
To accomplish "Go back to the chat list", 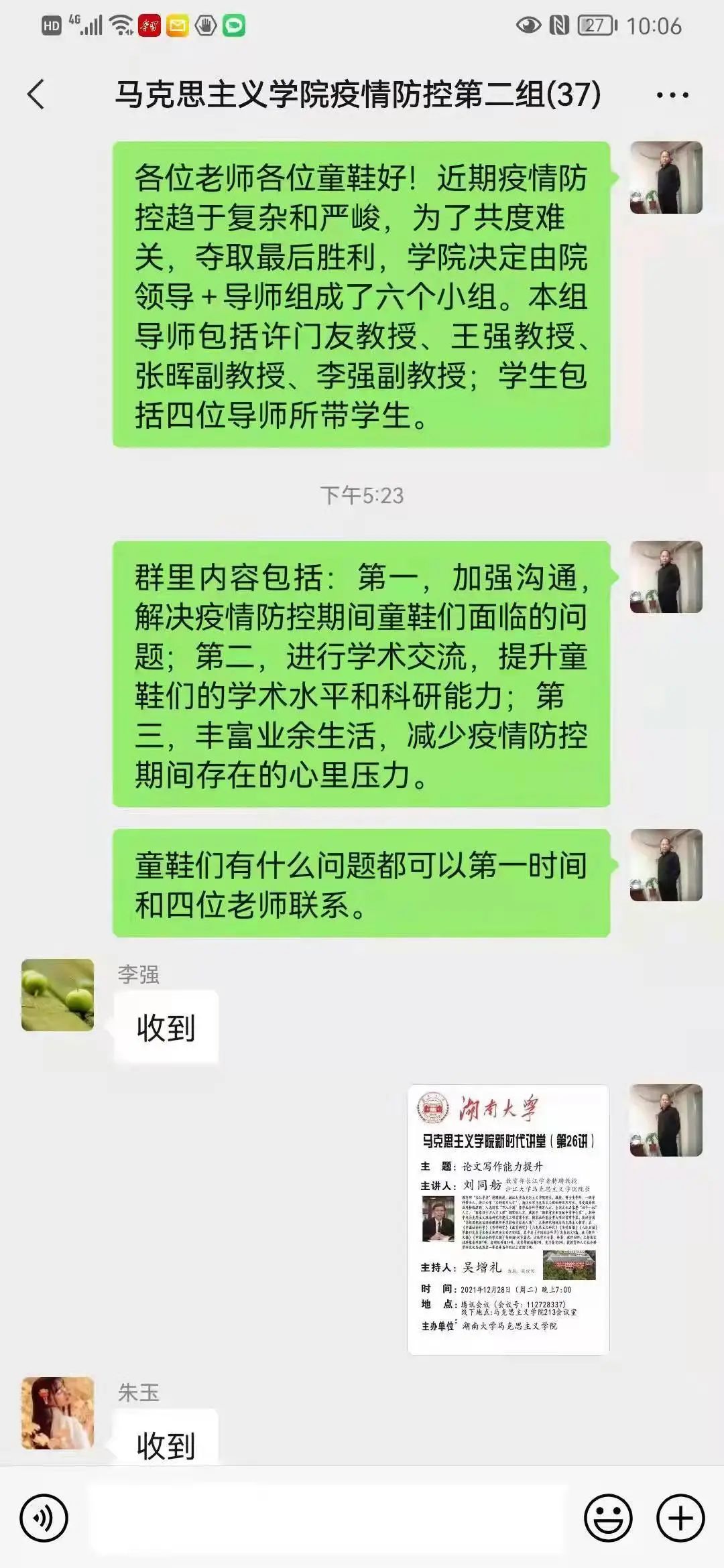I will pyautogui.click(x=37, y=94).
